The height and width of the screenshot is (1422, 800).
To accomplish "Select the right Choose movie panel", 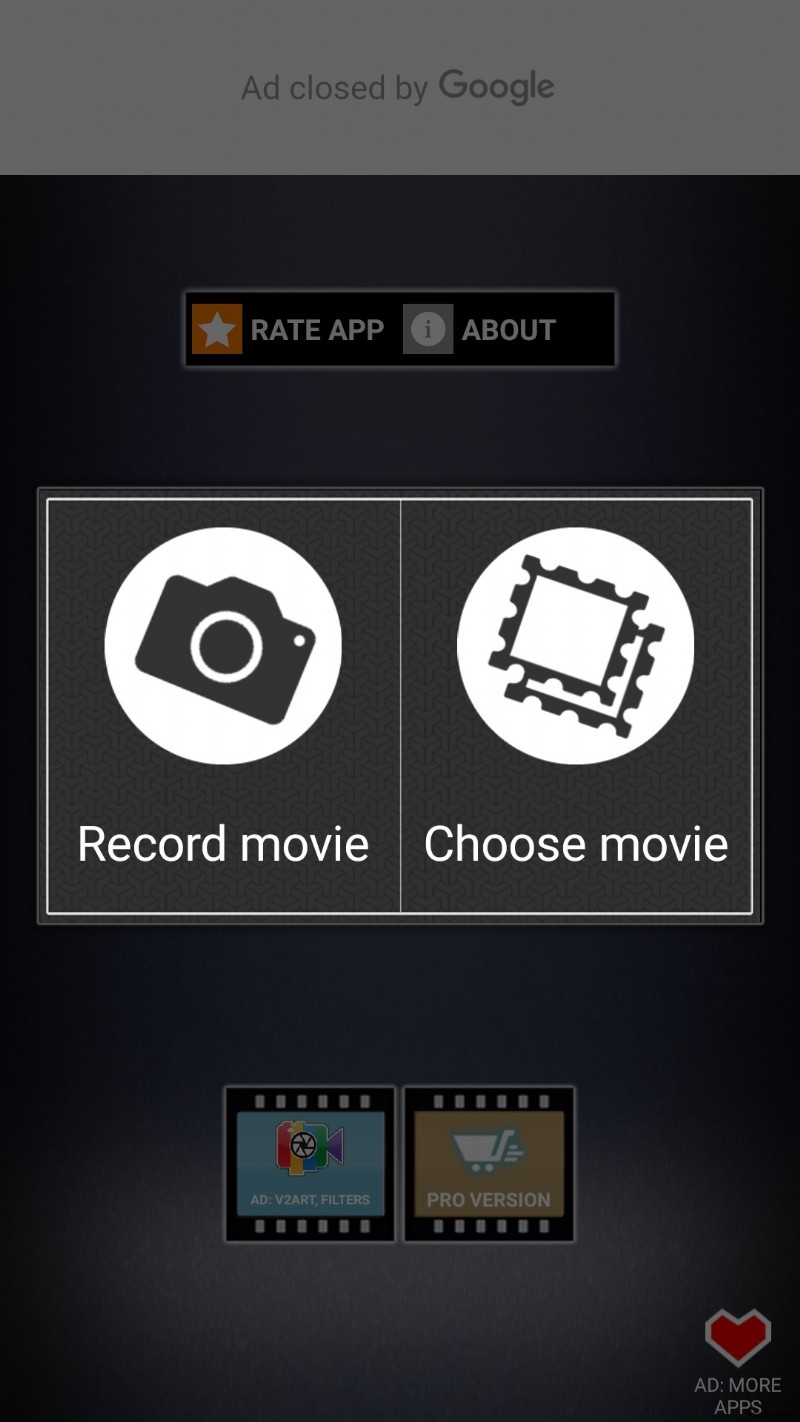I will click(x=575, y=705).
